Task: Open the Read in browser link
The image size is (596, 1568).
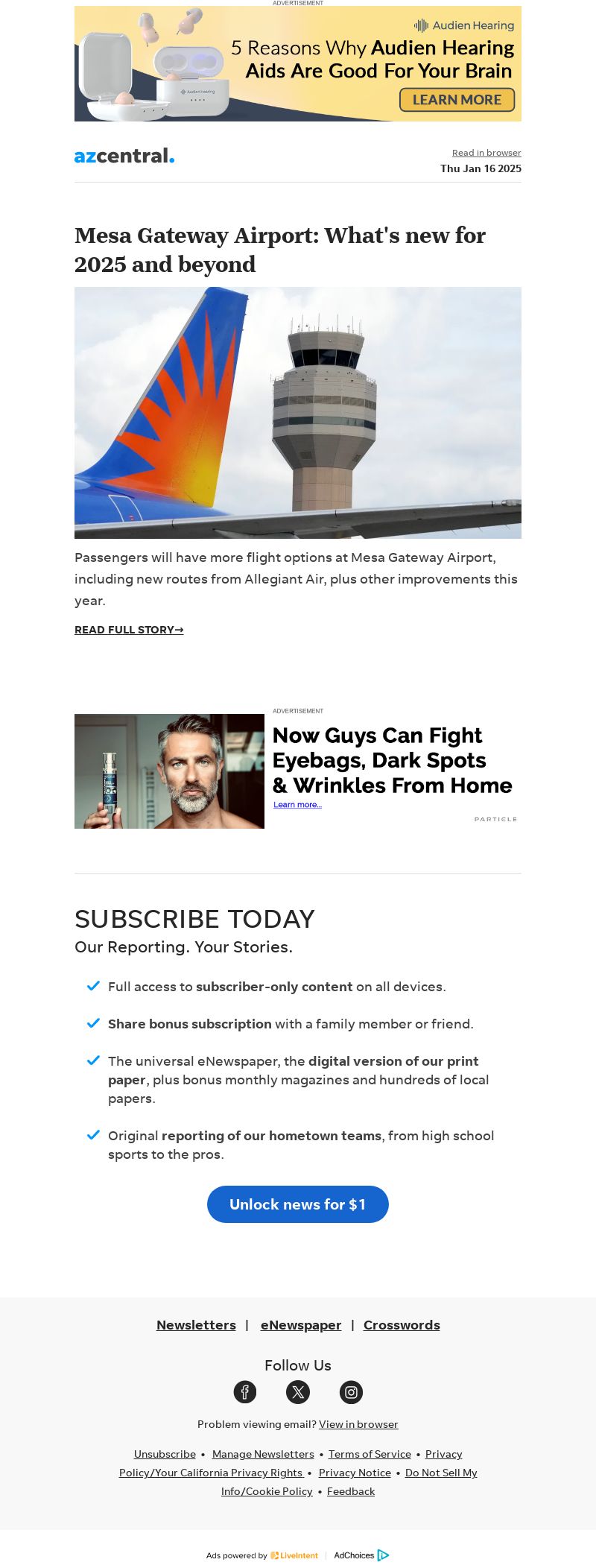Action: 486,153
